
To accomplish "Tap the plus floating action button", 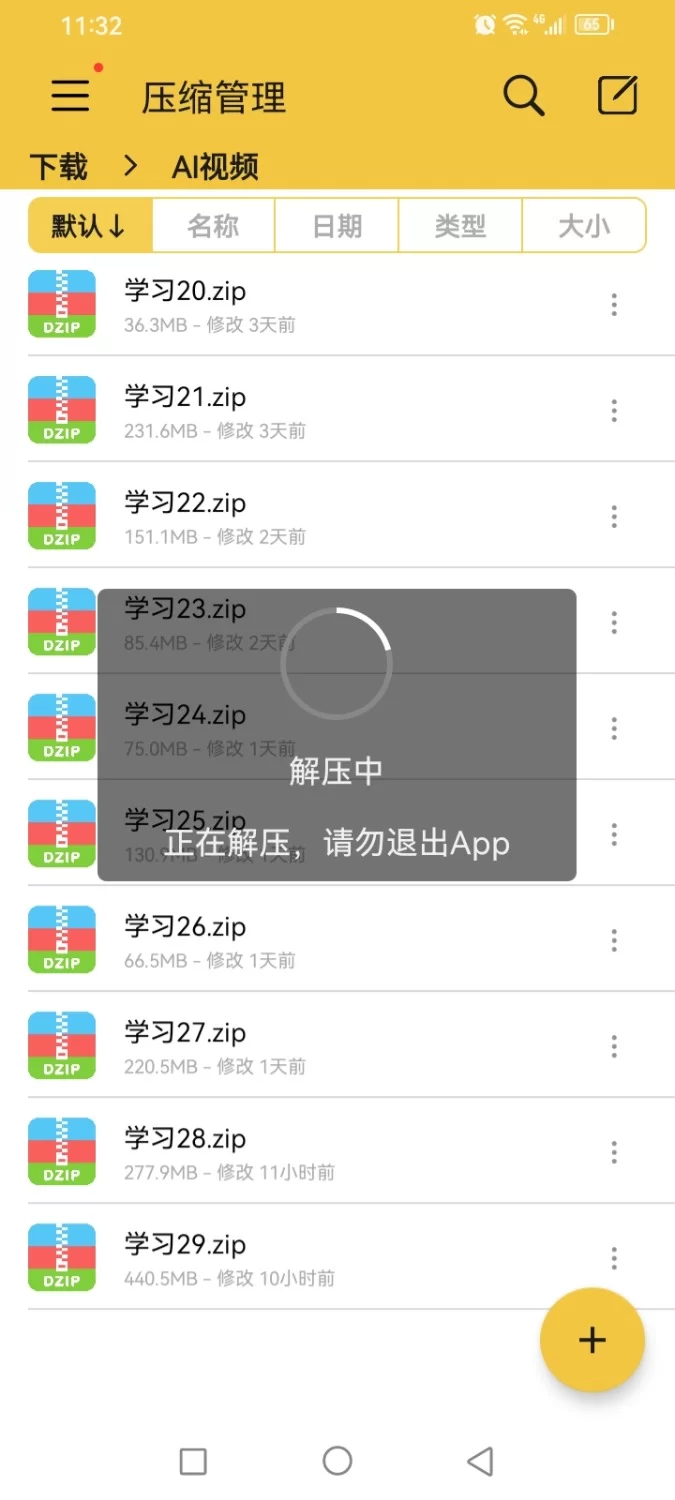I will [592, 1340].
